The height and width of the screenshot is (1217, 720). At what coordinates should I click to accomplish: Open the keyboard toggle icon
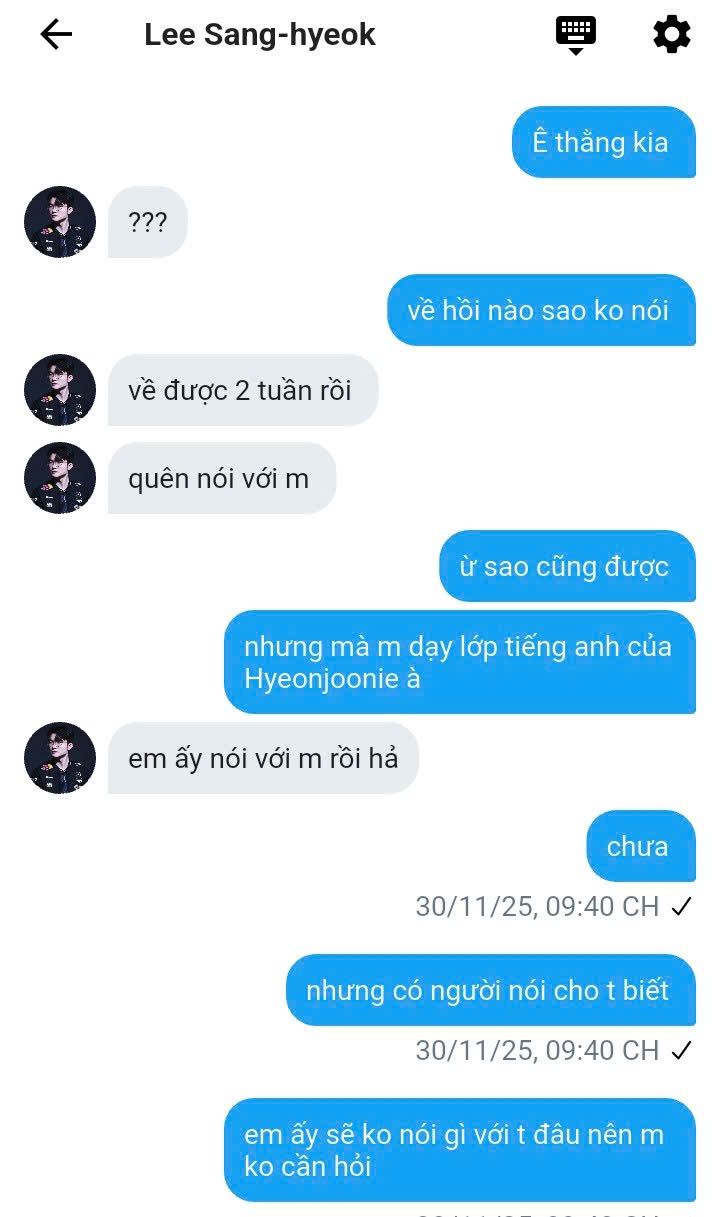[x=575, y=34]
